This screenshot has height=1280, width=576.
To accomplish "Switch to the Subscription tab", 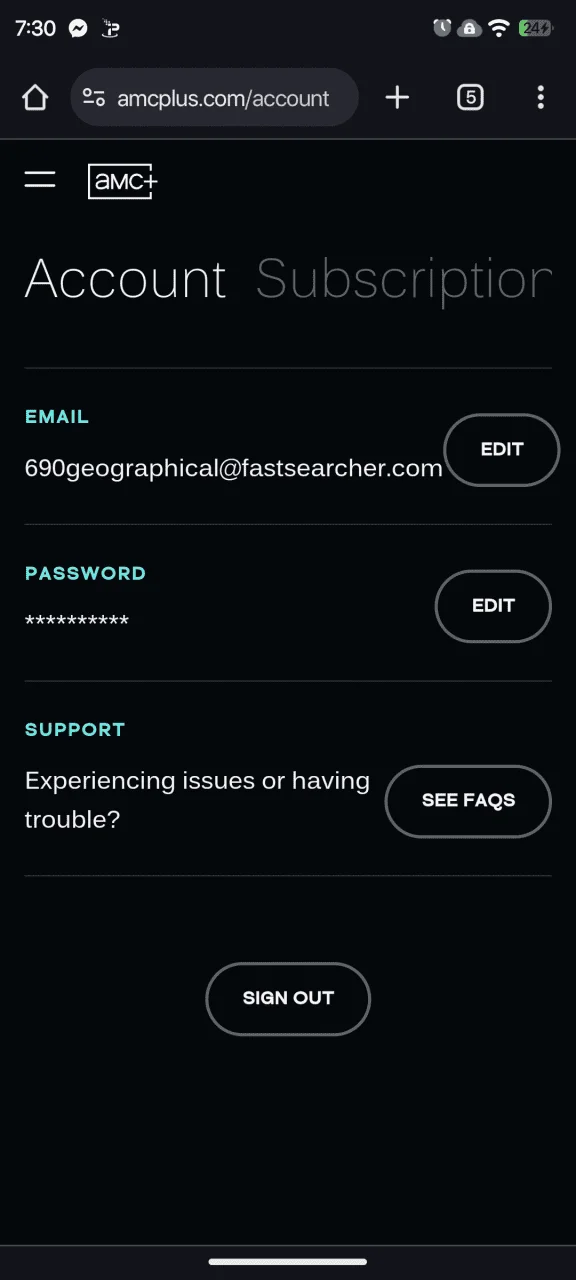I will [404, 279].
